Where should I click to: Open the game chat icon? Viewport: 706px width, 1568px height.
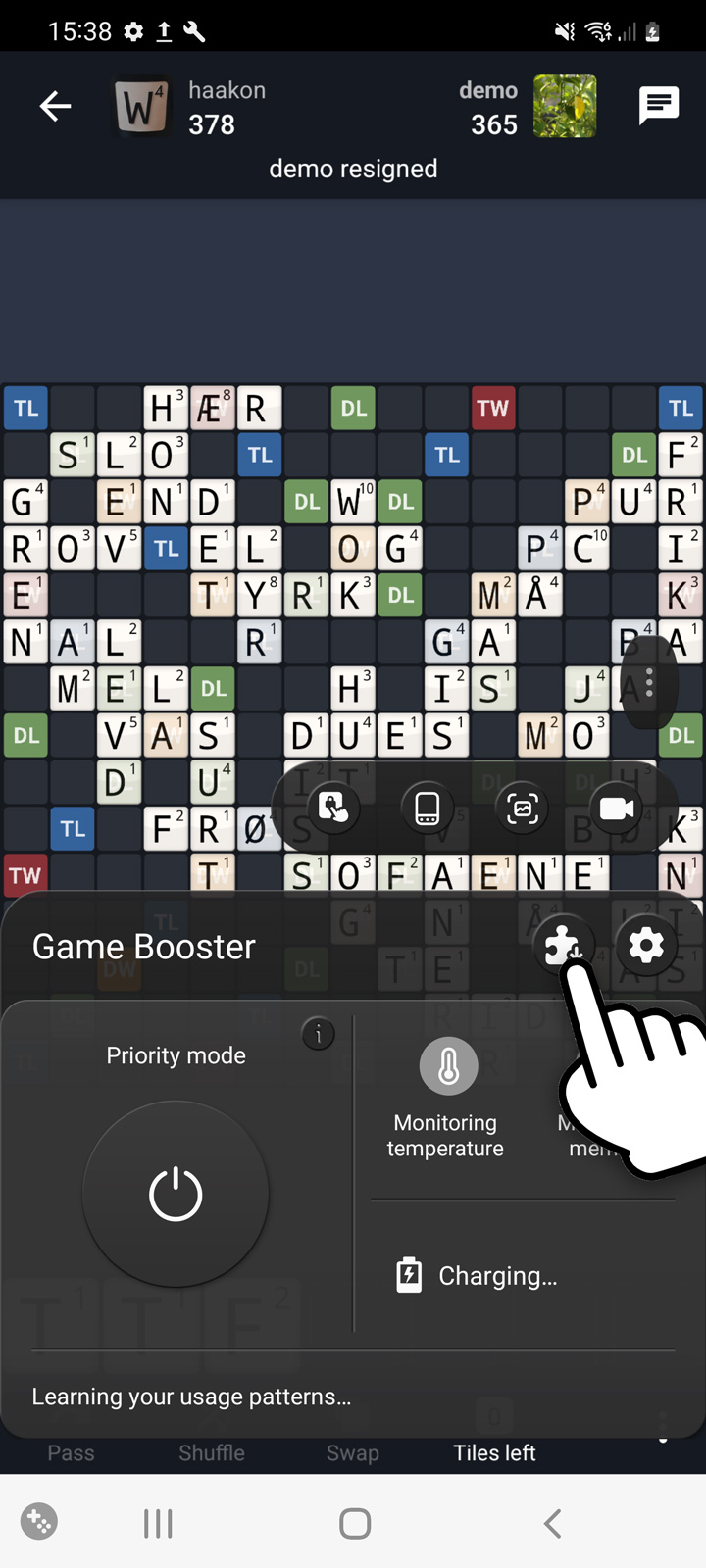(658, 104)
